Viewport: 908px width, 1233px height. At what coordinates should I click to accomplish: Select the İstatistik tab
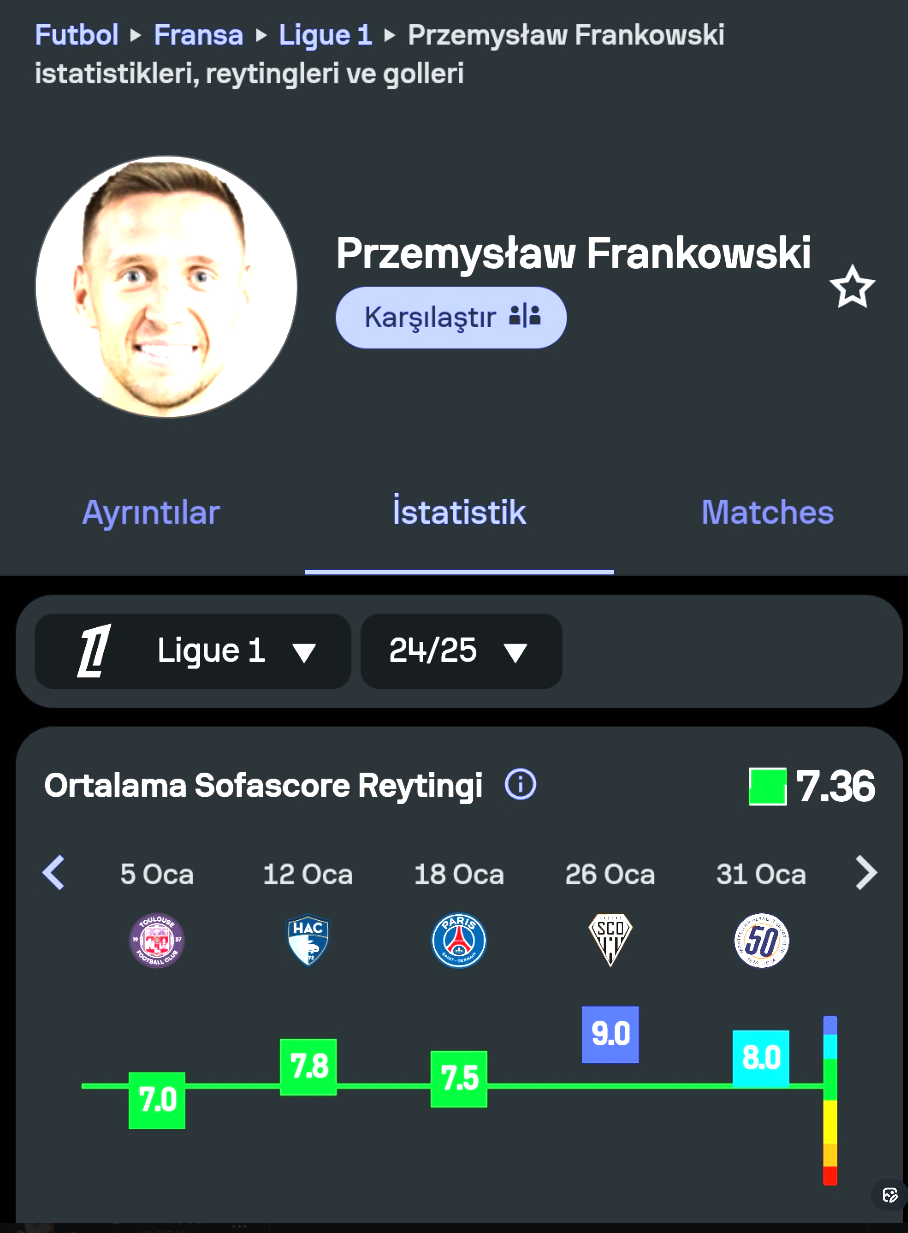(x=459, y=512)
